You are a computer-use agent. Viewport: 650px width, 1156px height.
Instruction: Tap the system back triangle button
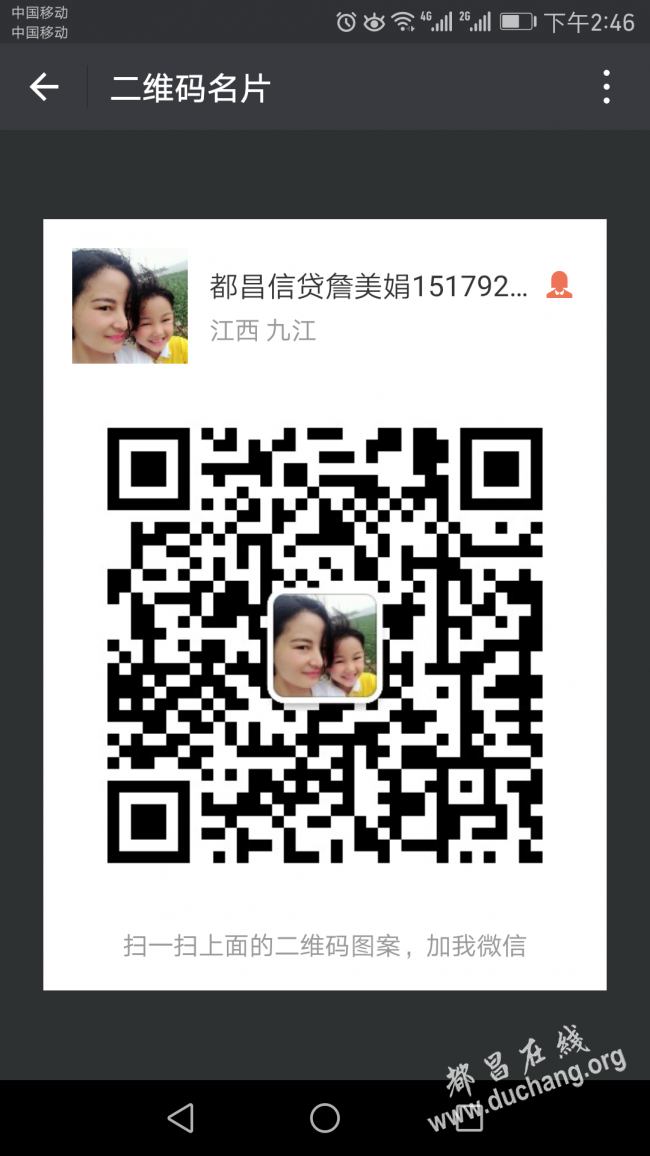[x=181, y=1117]
